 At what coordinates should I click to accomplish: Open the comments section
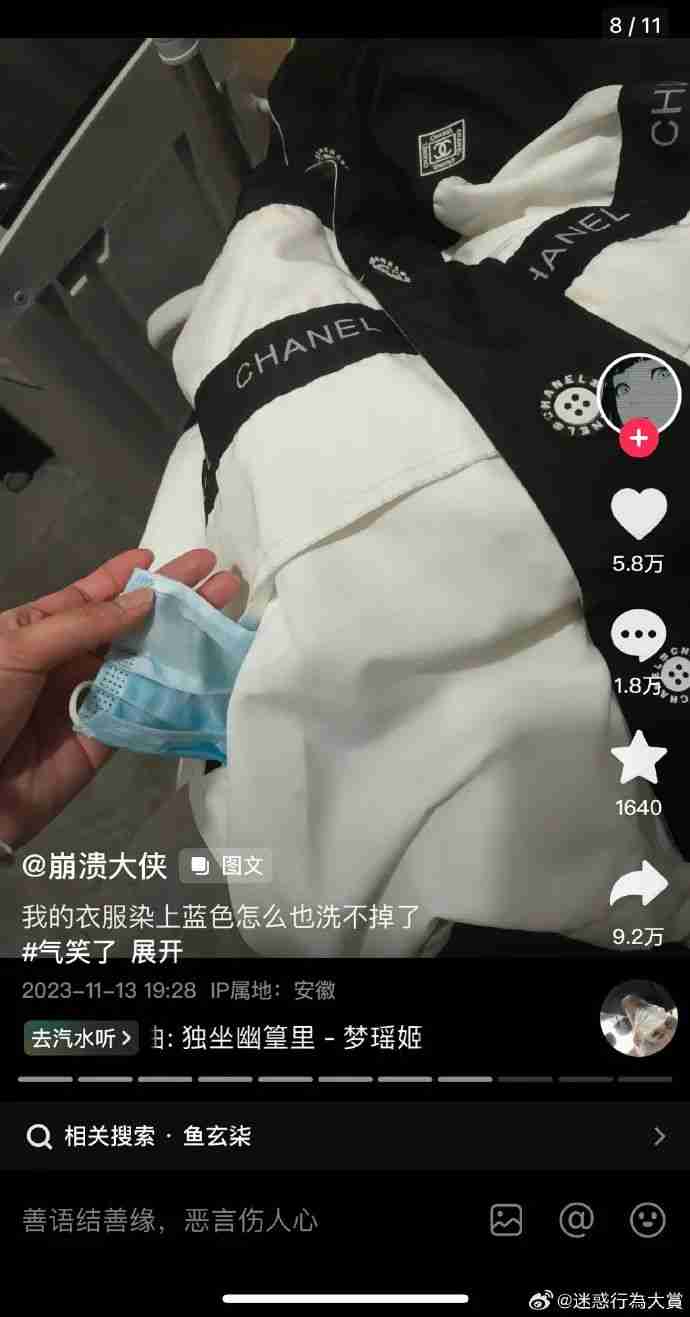pos(638,636)
